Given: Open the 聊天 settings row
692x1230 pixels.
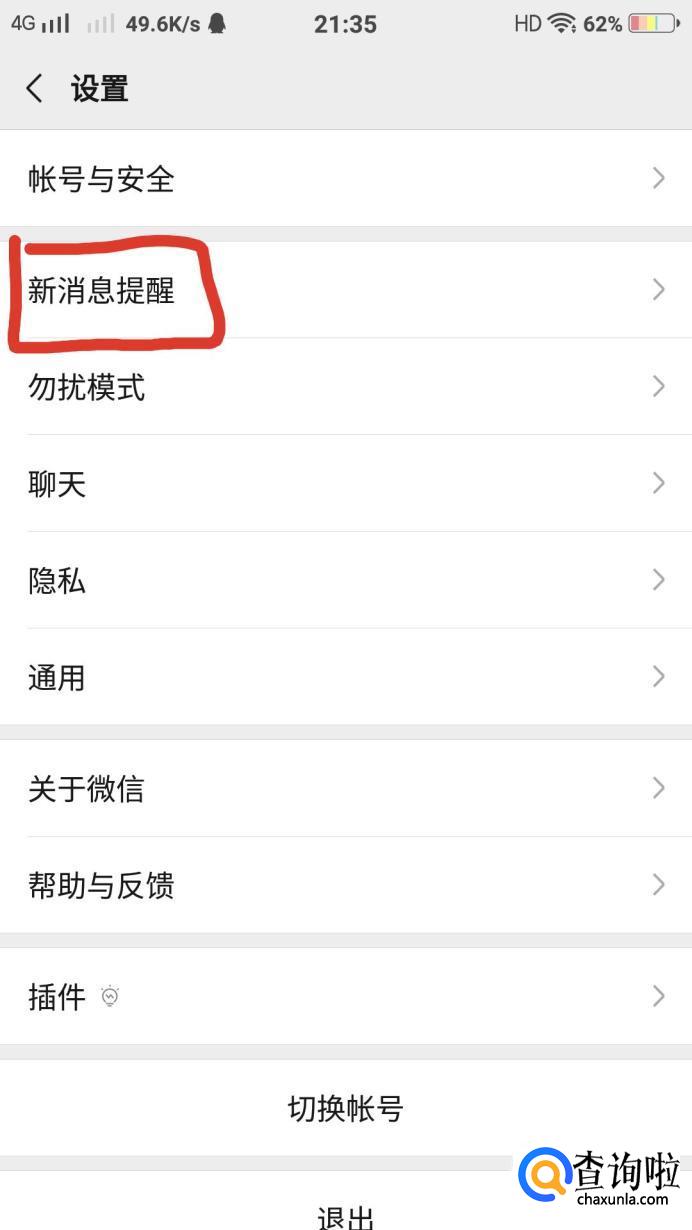Looking at the screenshot, I should click(345, 484).
